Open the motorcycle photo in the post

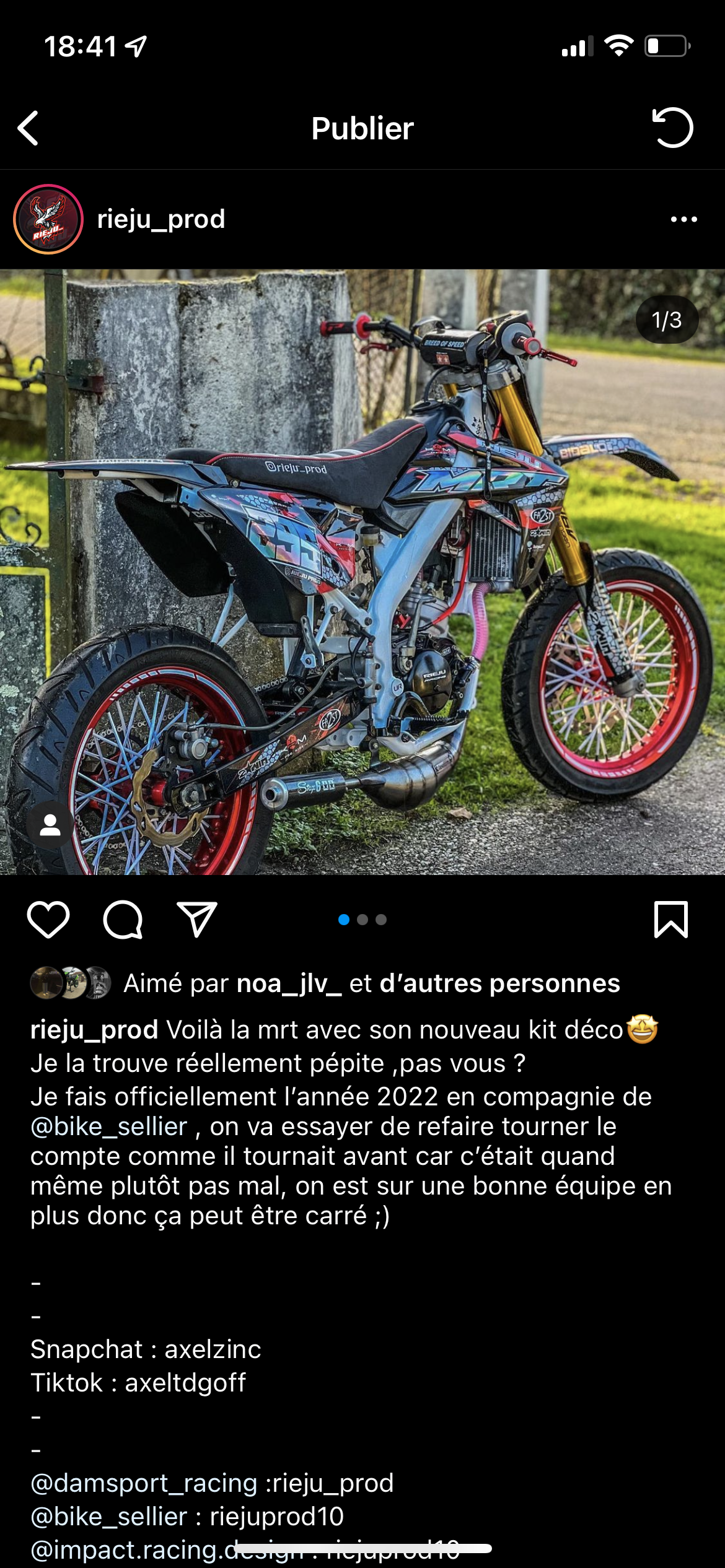pyautogui.click(x=362, y=572)
